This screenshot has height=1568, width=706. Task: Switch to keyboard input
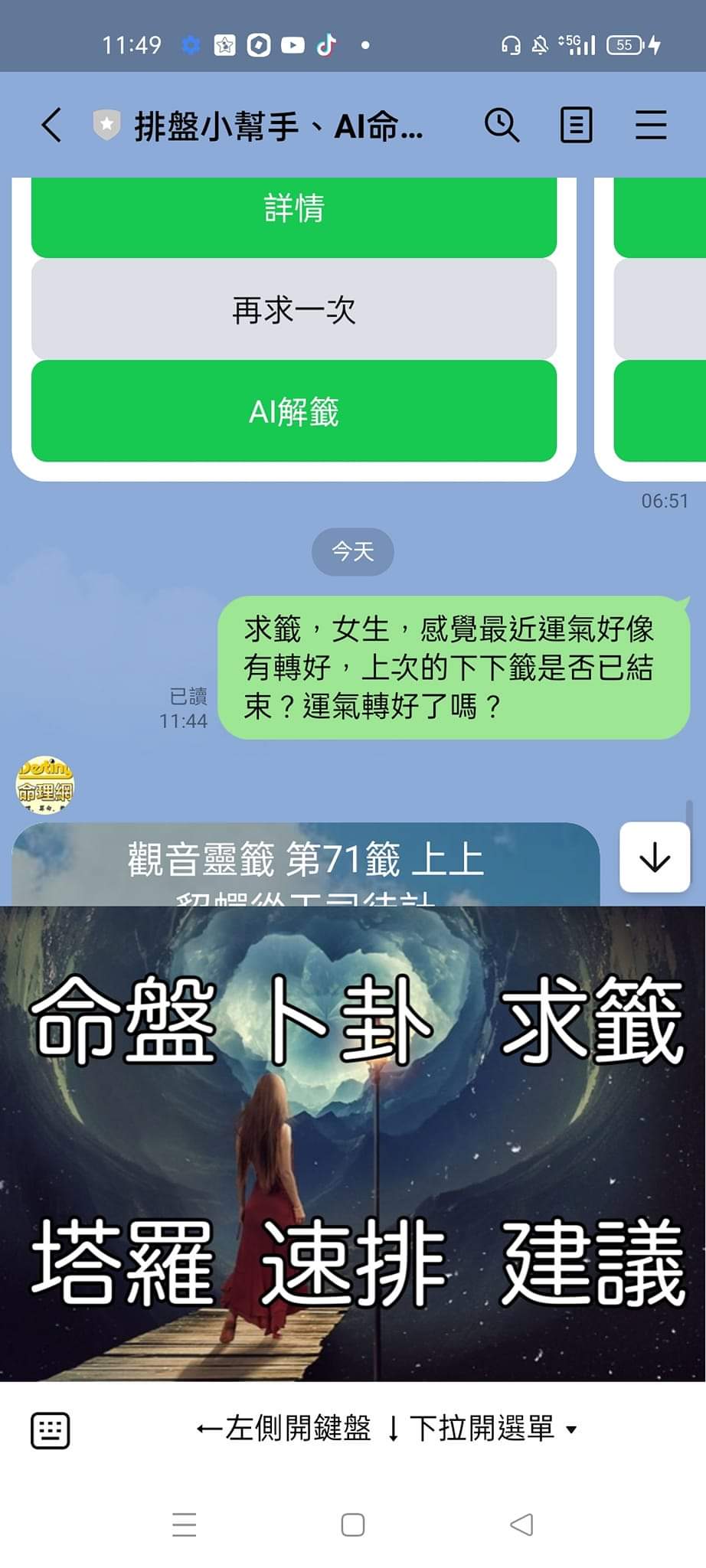pos(51,1429)
